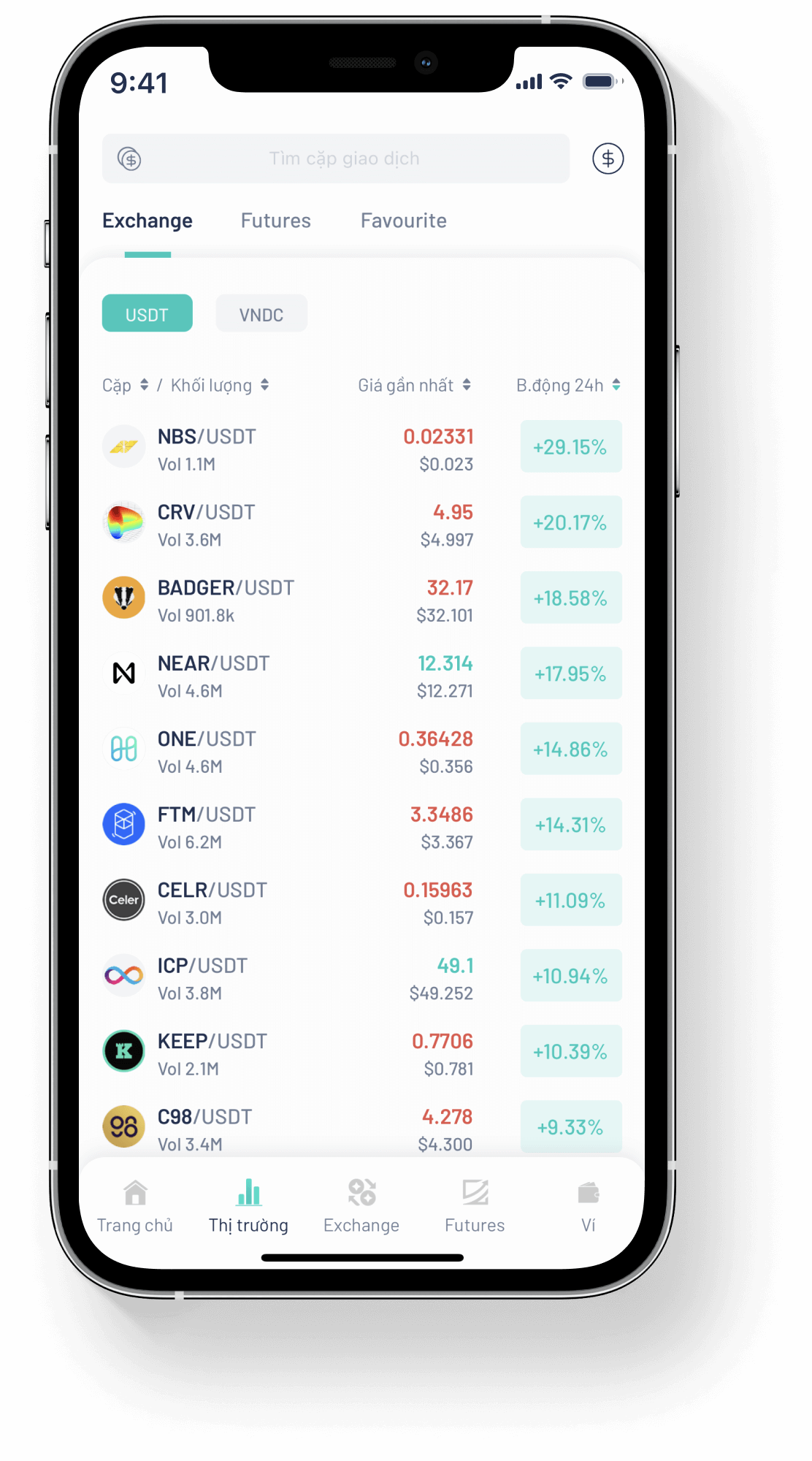Go to Trang chủ home tab
Screen dimensions: 812x1461
pyautogui.click(x=135, y=1205)
